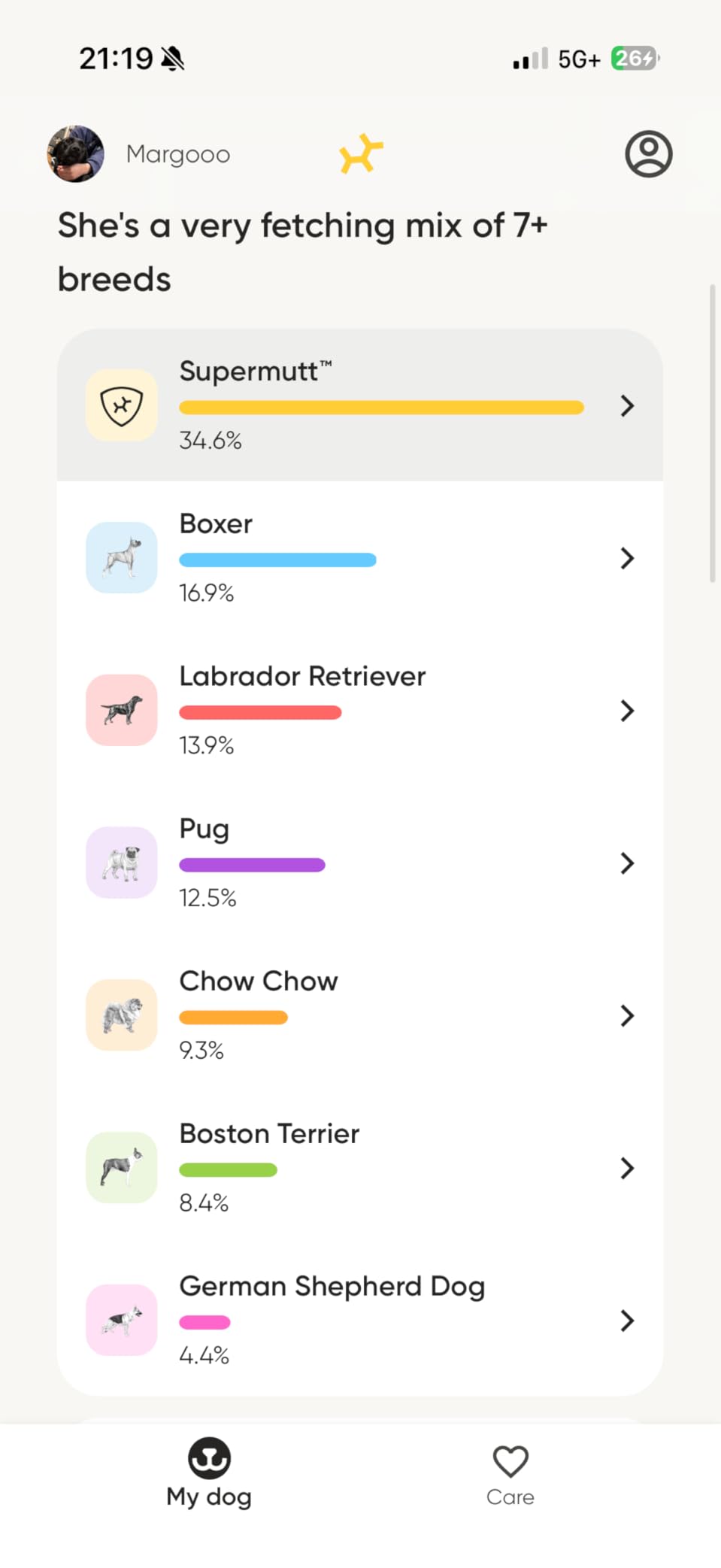Select the Pug breed illustration icon
721x1568 pixels.
[x=121, y=863]
